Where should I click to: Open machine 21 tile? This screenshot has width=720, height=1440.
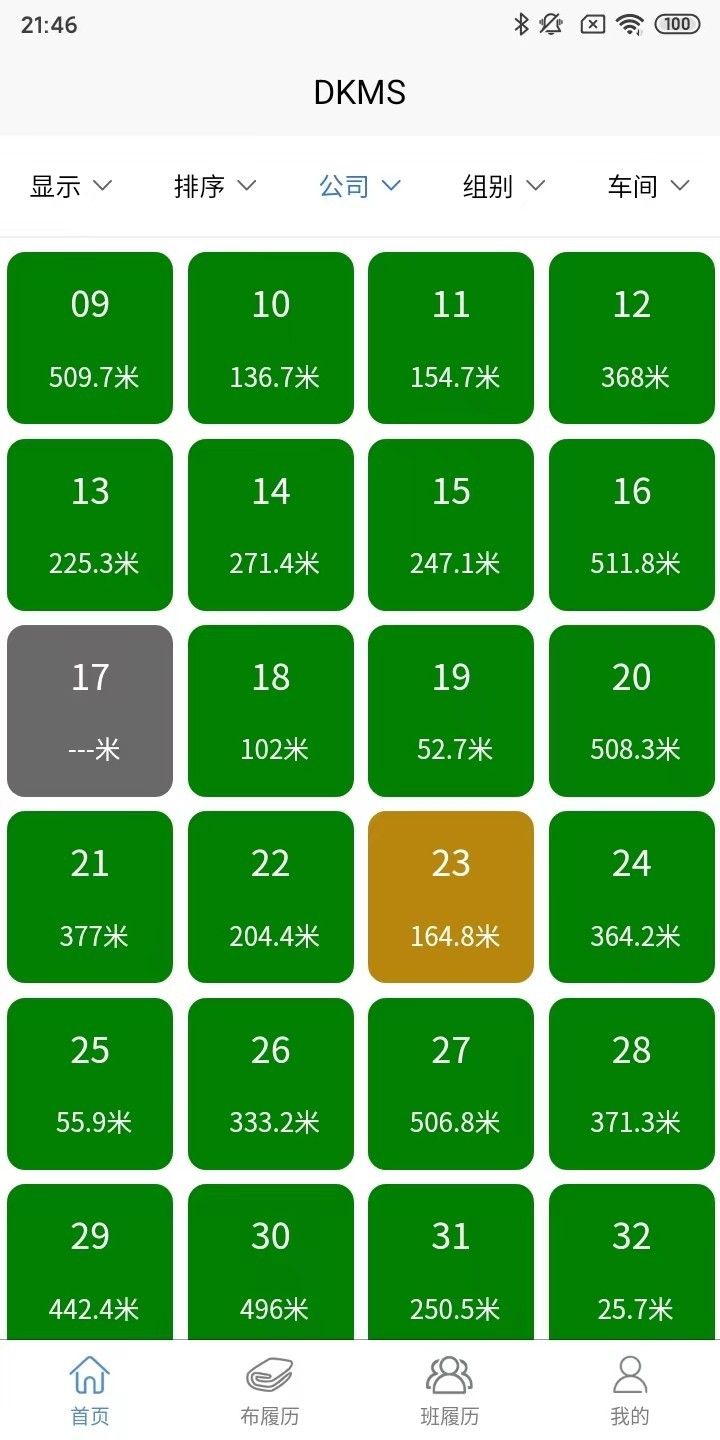[90, 897]
